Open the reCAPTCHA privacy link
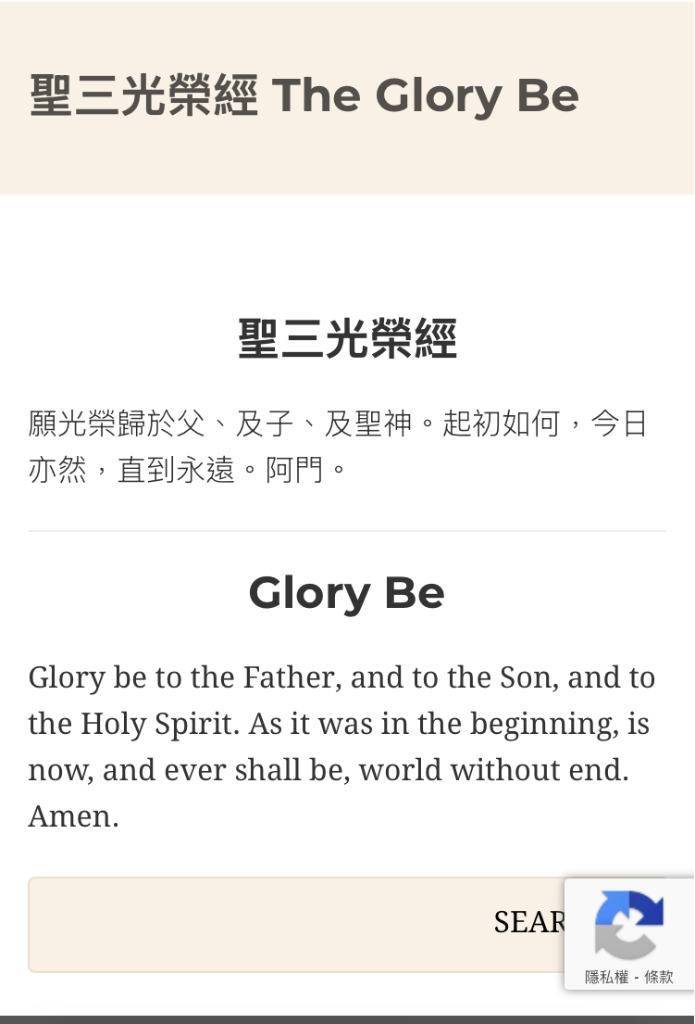This screenshot has width=695, height=1024. tap(606, 977)
